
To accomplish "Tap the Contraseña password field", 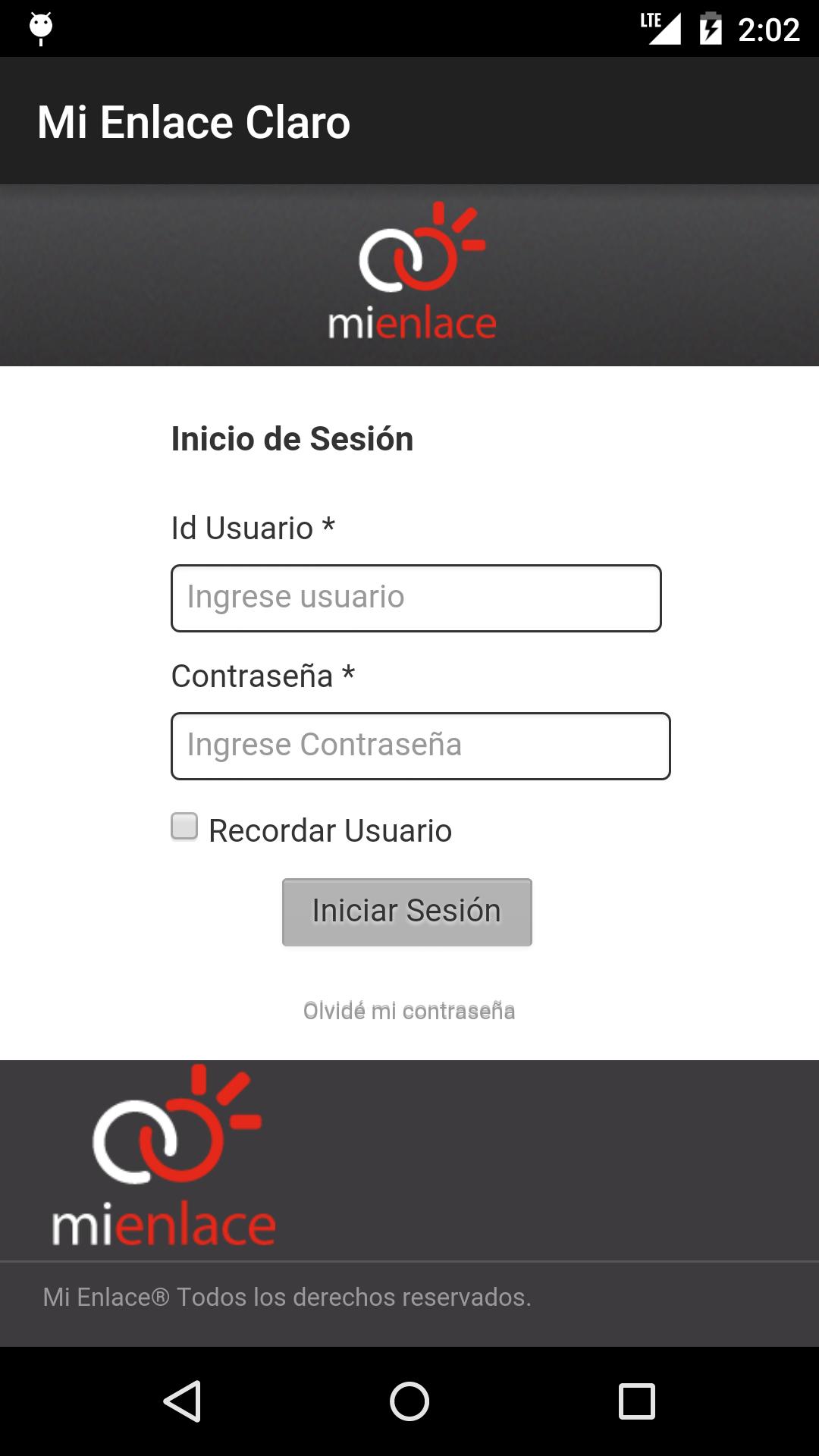I will [x=420, y=745].
